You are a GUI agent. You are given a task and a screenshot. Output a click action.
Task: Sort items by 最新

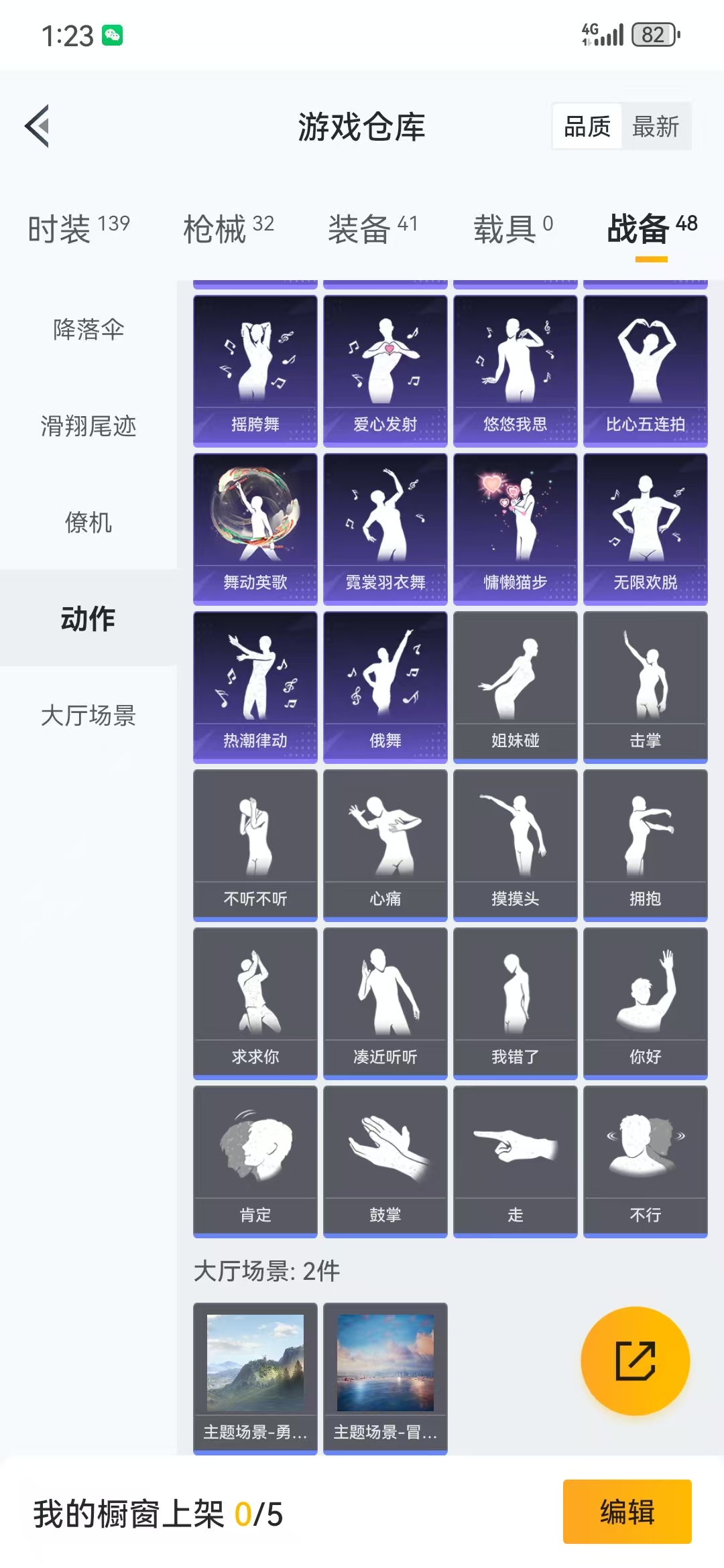tap(656, 126)
